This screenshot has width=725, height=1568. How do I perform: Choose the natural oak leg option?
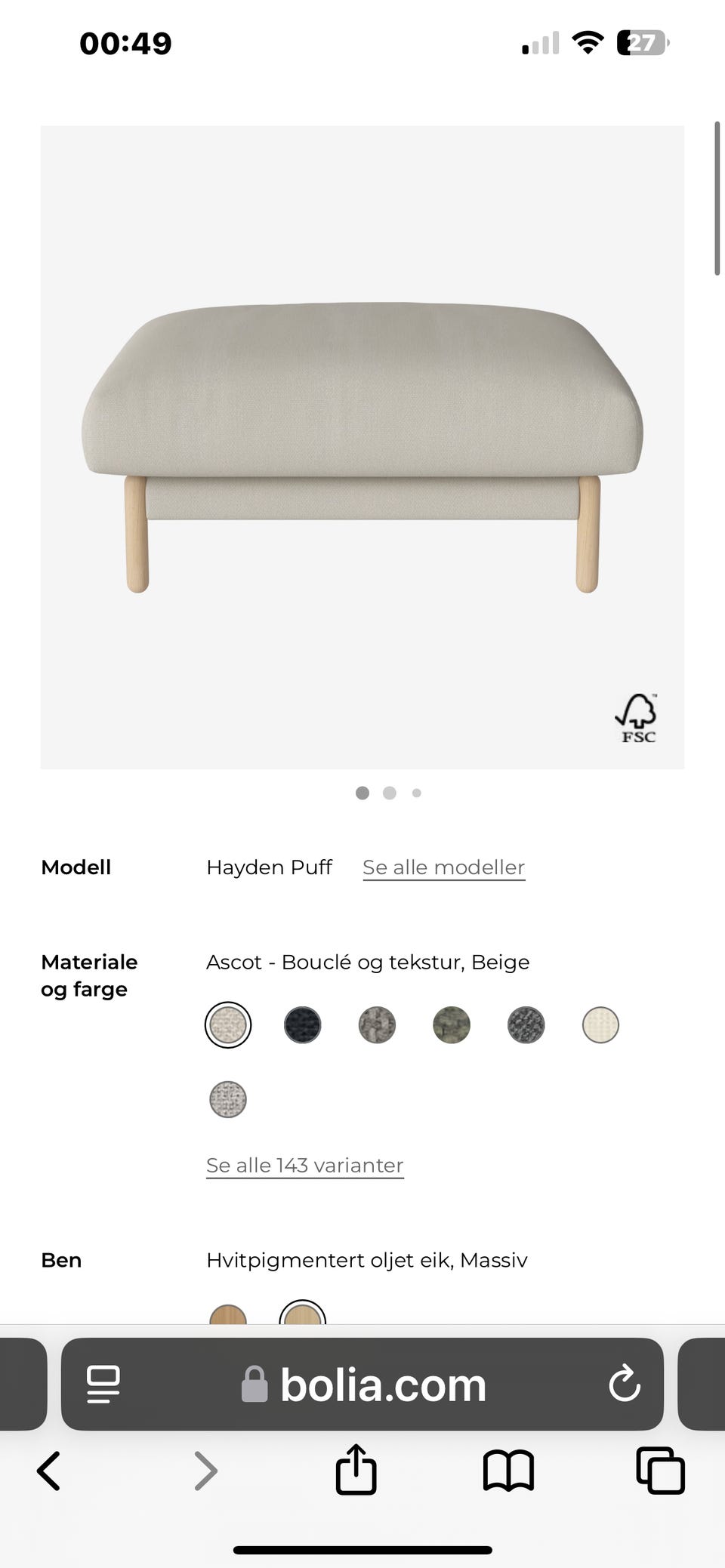228,1316
